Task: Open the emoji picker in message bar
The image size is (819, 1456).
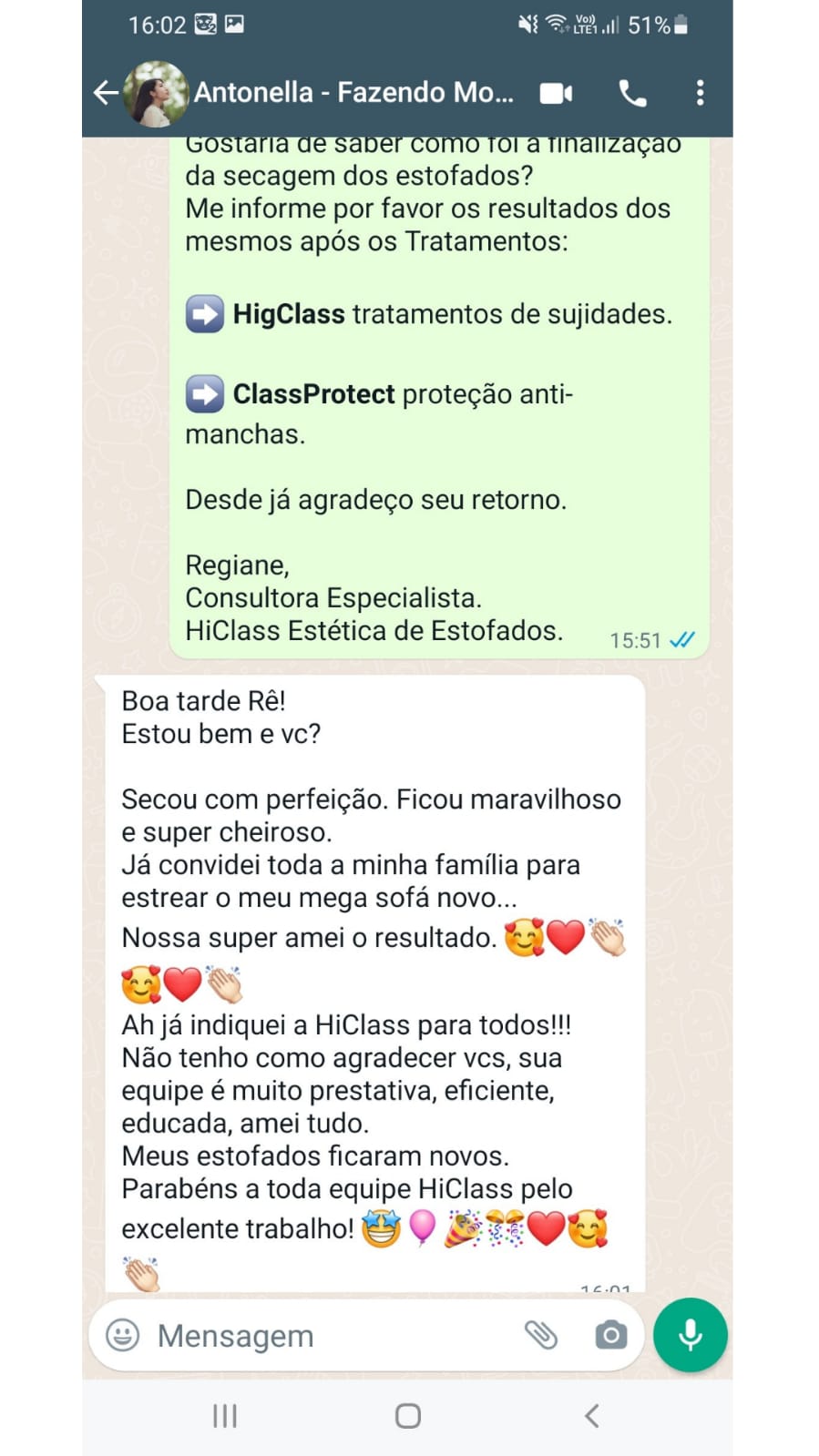Action: click(x=123, y=1335)
